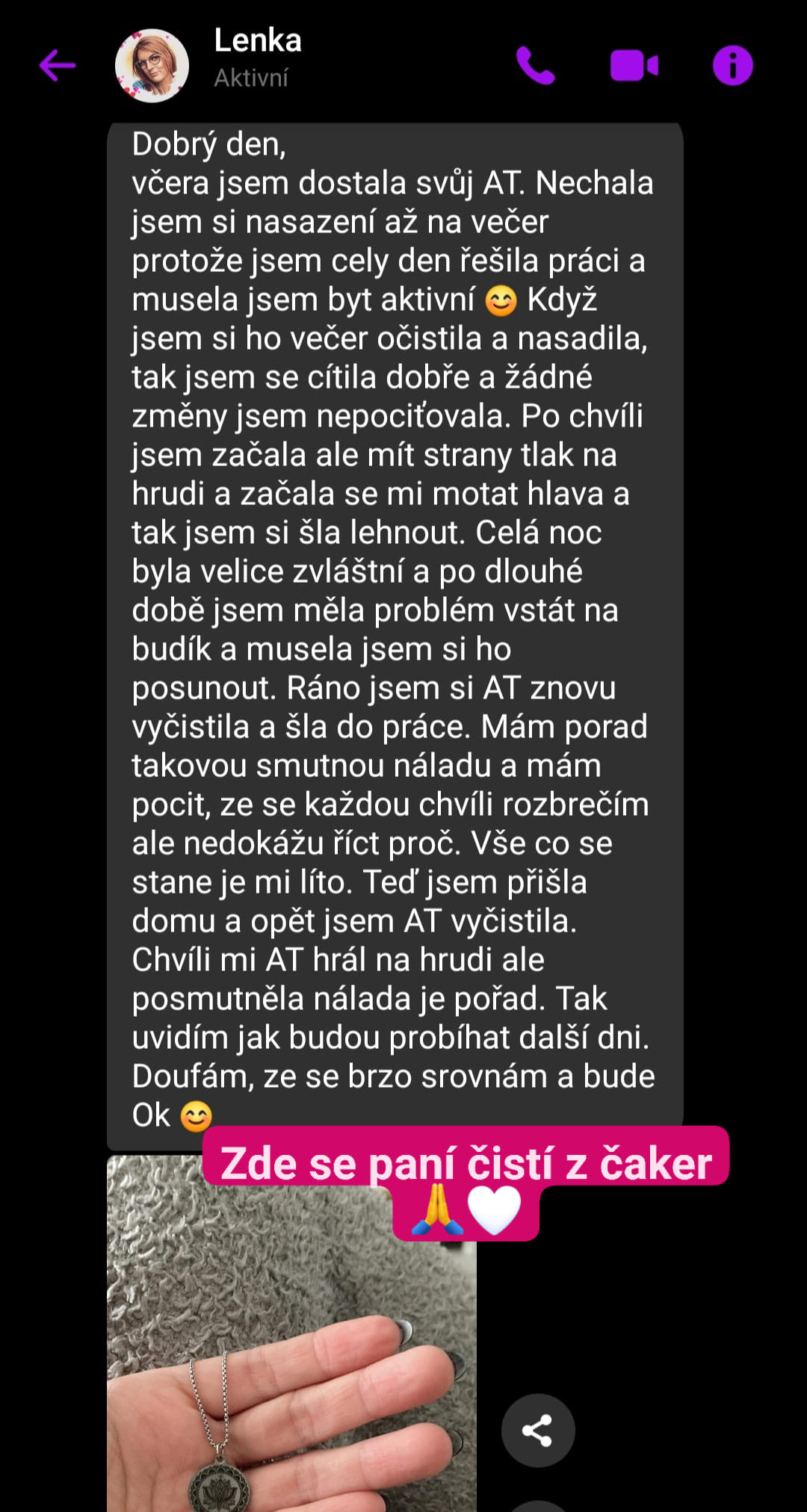Open Lenka's profile picture

pos(152,66)
